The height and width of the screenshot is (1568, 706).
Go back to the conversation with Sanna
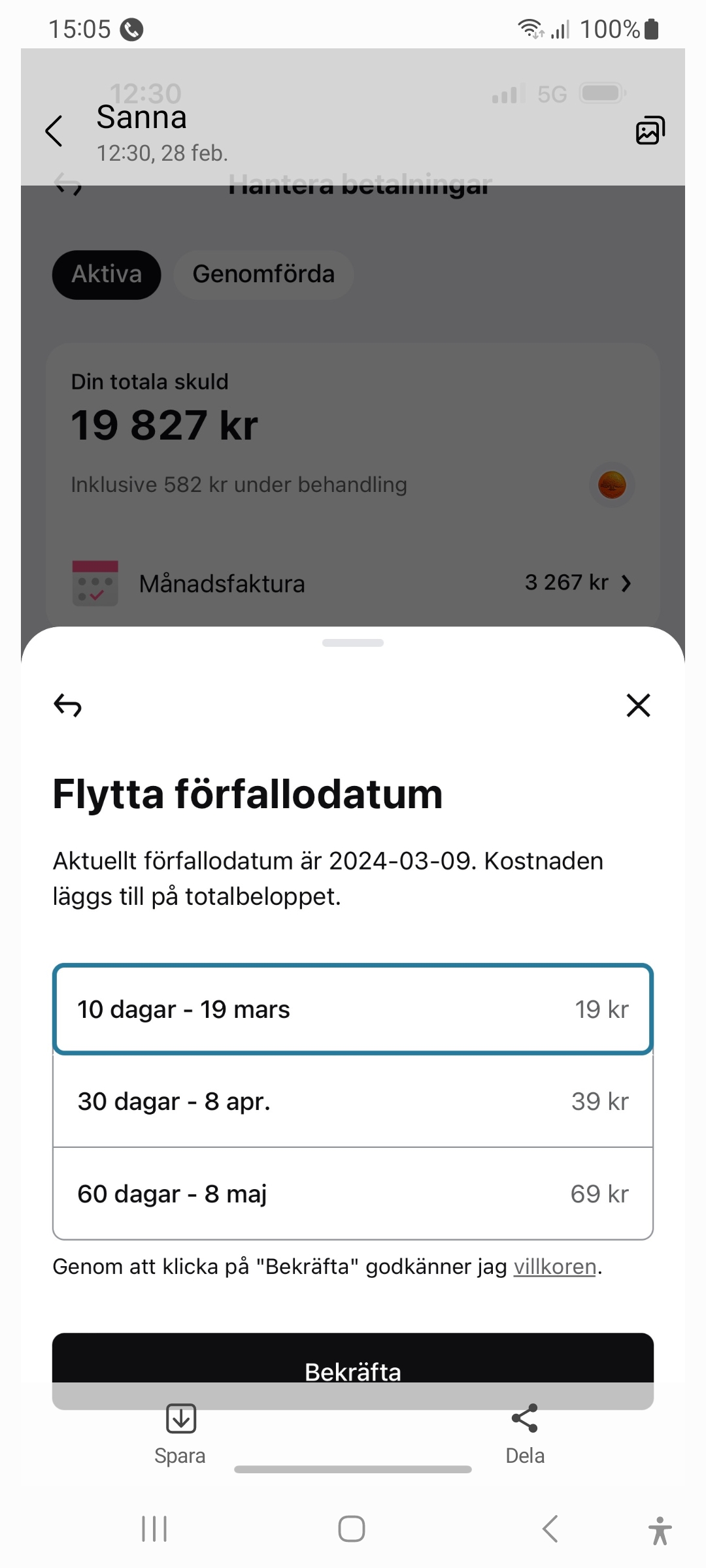[55, 131]
